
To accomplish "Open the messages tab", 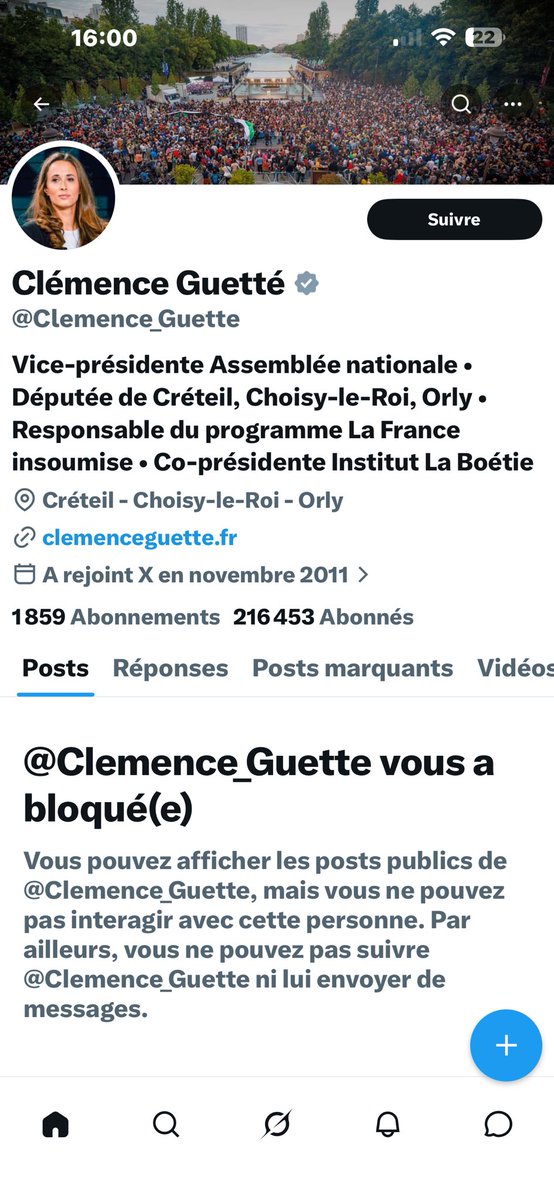I will pos(498,1125).
